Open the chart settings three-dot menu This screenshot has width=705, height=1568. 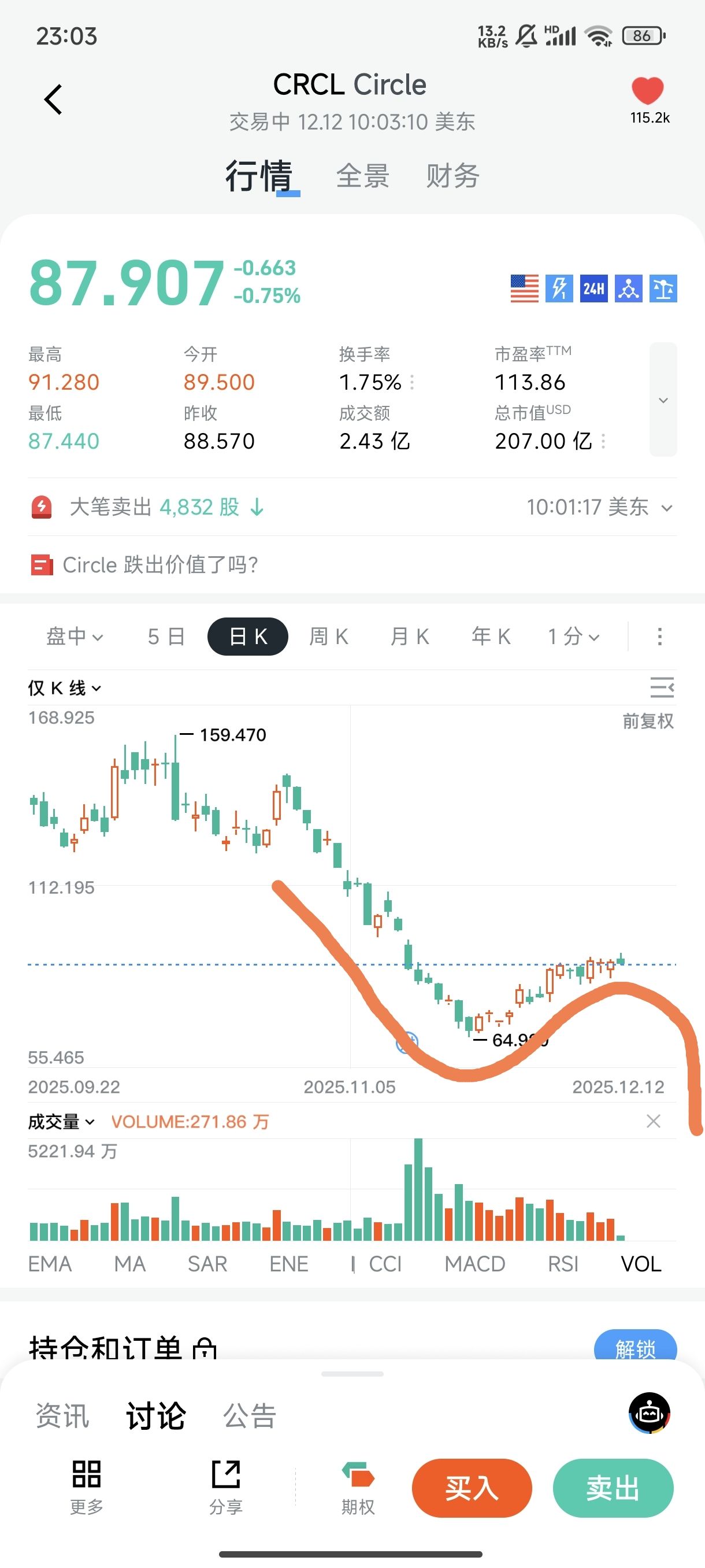(x=659, y=636)
